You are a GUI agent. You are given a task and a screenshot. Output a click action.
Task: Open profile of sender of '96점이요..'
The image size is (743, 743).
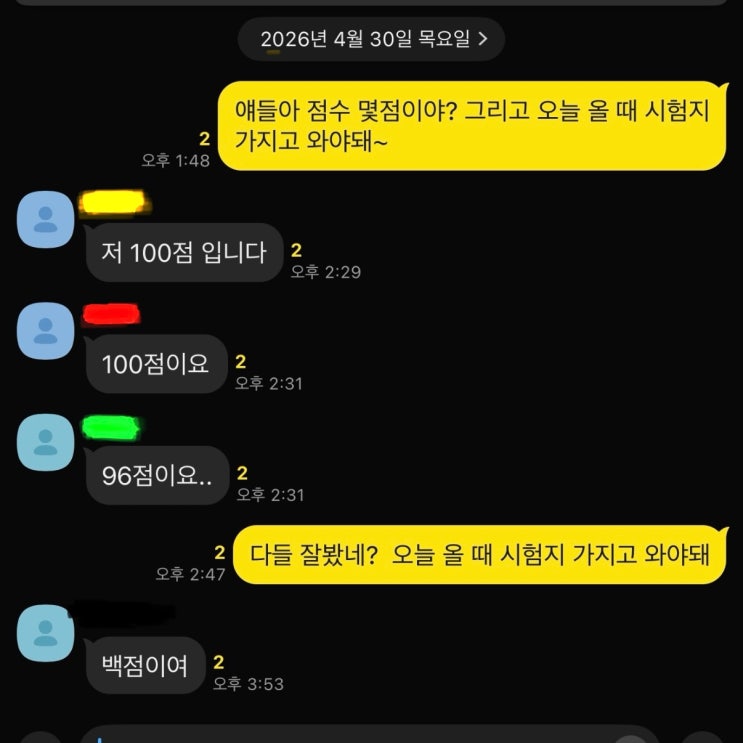(x=45, y=441)
